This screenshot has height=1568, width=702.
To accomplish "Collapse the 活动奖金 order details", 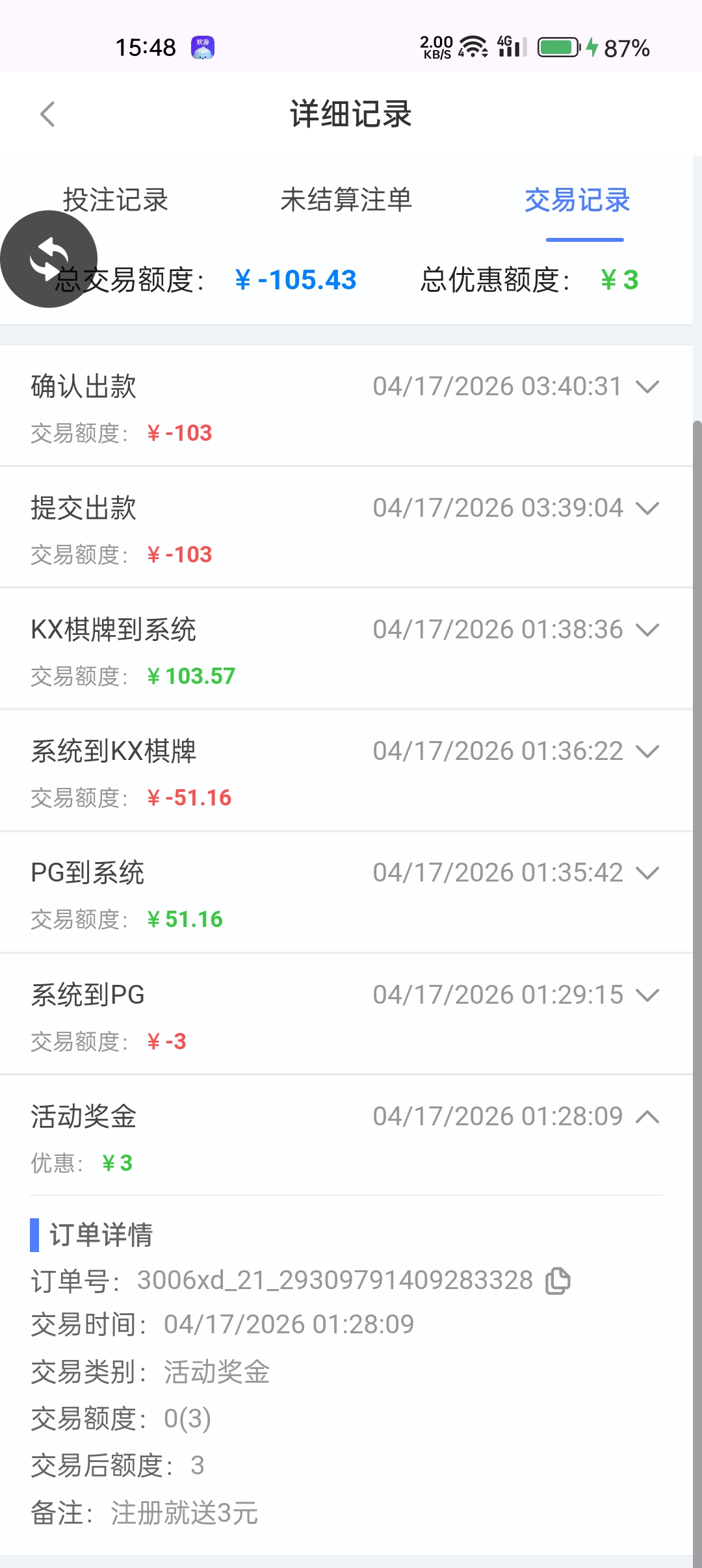I will point(647,1116).
